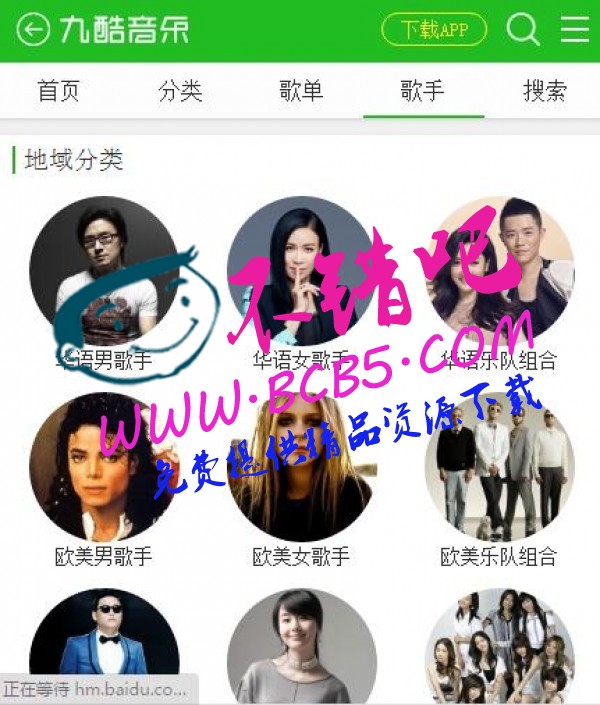Viewport: 600px width, 705px height.
Task: Switch to the 首页 tab
Action: [x=58, y=91]
